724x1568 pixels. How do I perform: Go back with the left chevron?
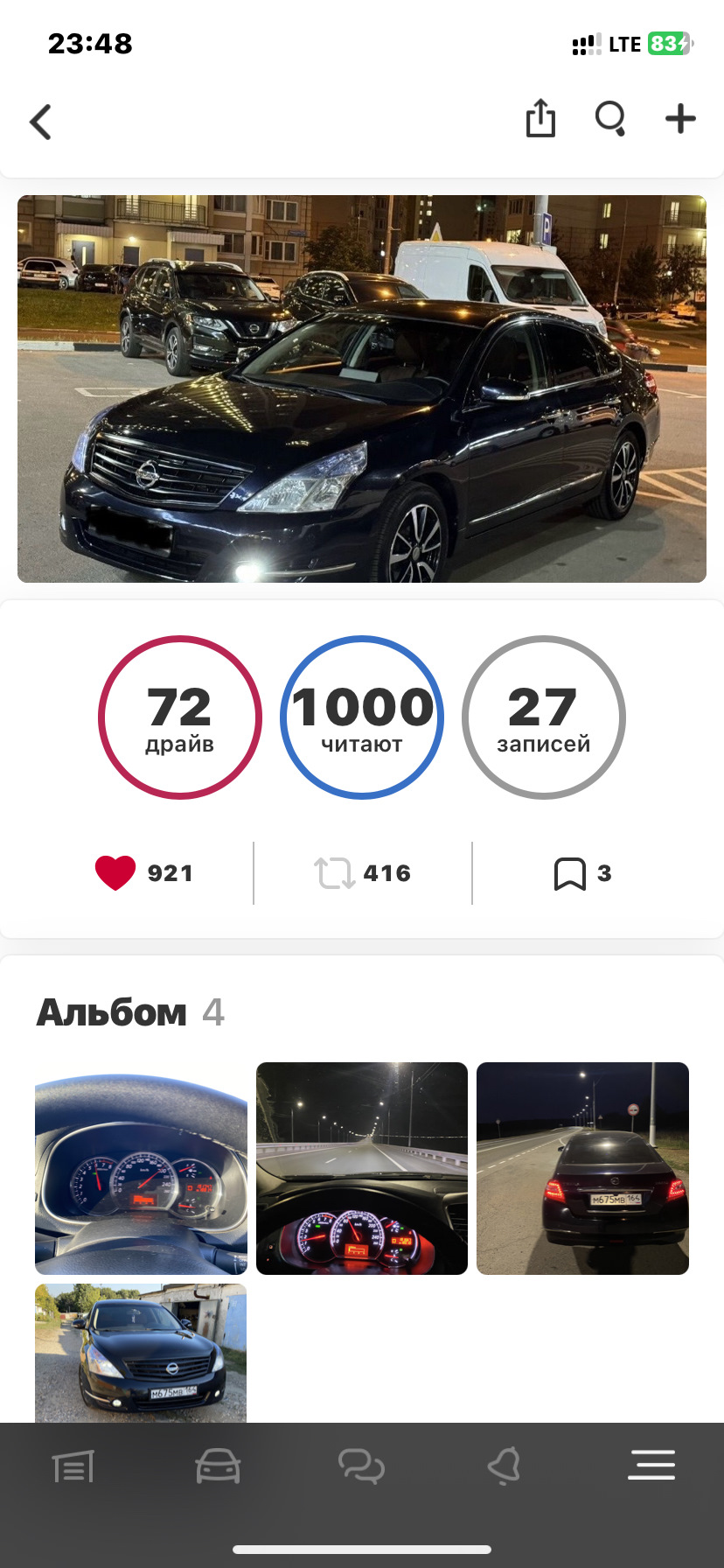pyautogui.click(x=40, y=122)
